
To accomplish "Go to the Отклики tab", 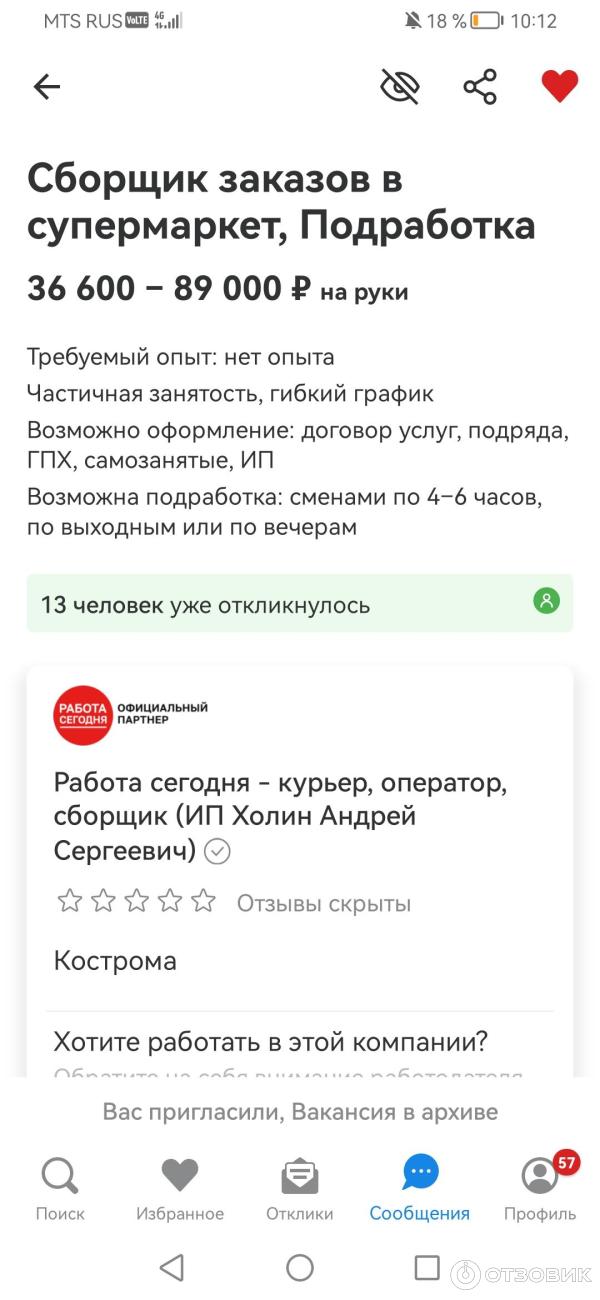I will [x=299, y=1189].
